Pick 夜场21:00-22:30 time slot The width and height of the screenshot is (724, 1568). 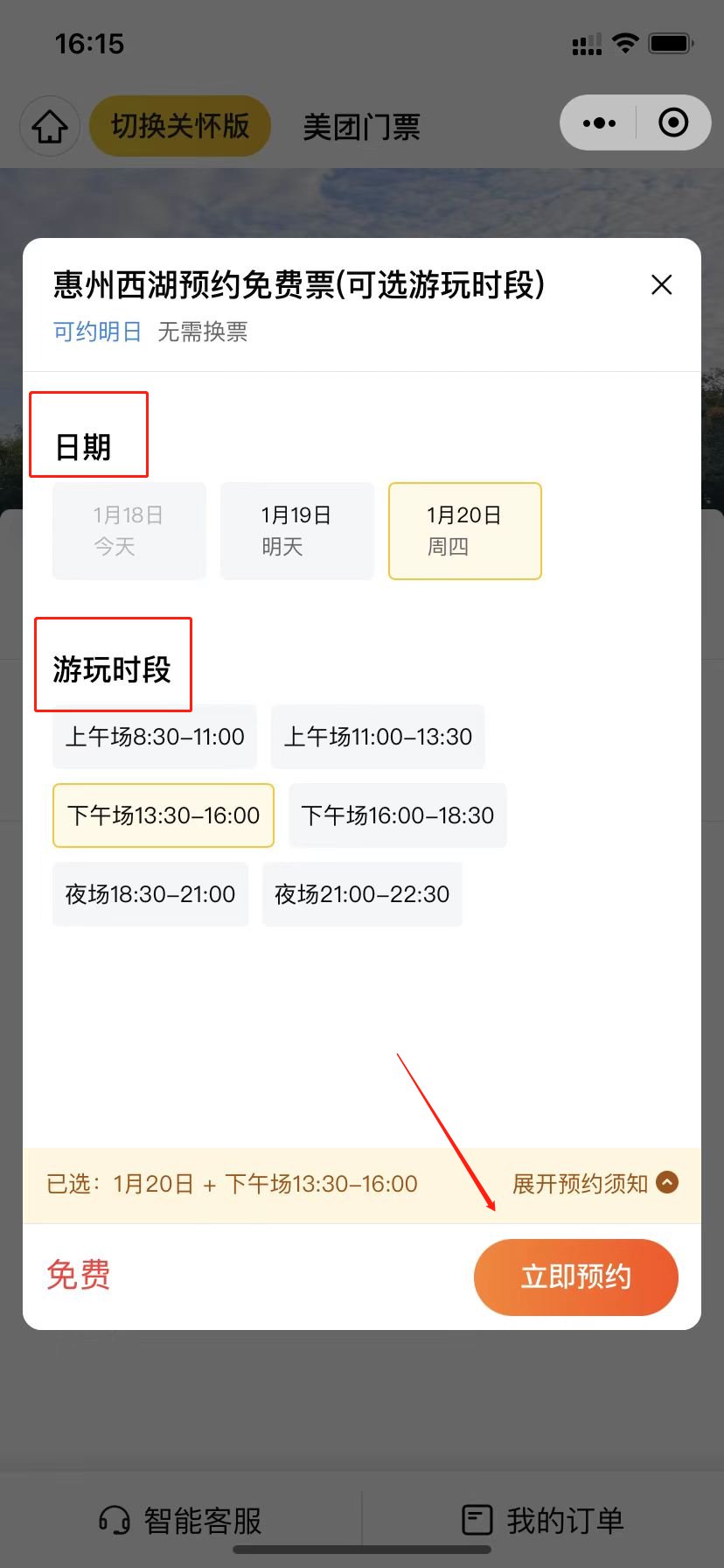coord(362,894)
